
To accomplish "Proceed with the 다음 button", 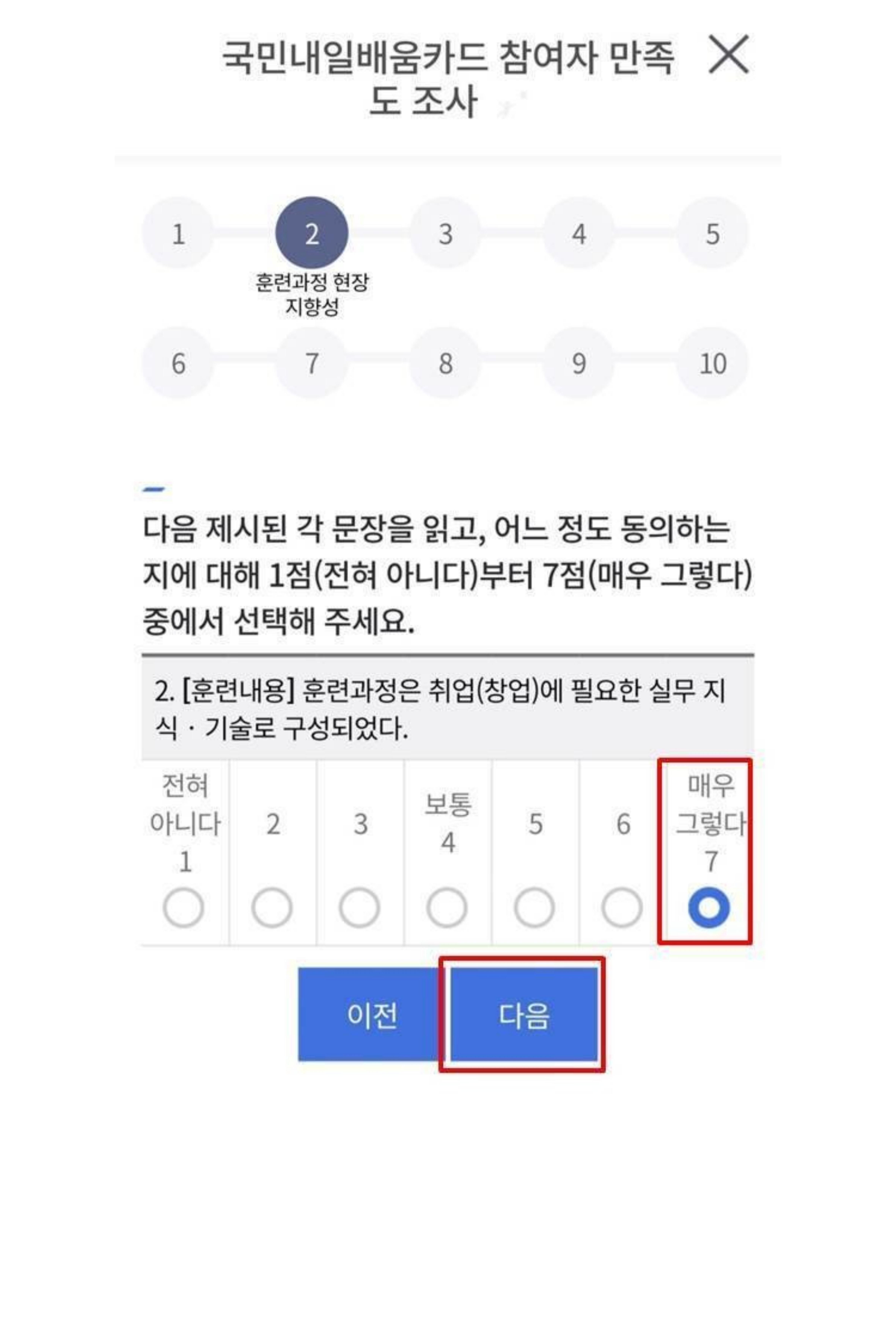I will [523, 1015].
